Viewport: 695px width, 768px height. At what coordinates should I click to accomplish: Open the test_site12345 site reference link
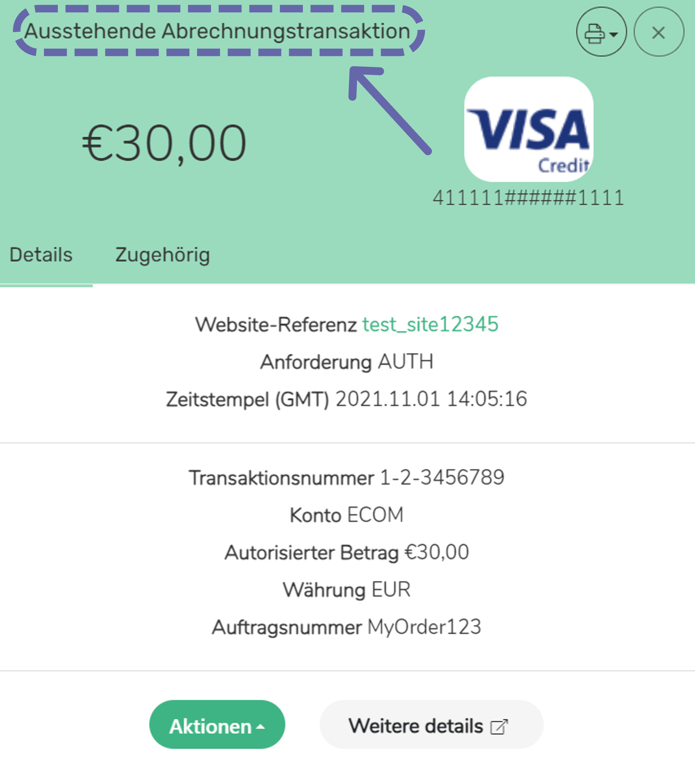[x=430, y=324]
